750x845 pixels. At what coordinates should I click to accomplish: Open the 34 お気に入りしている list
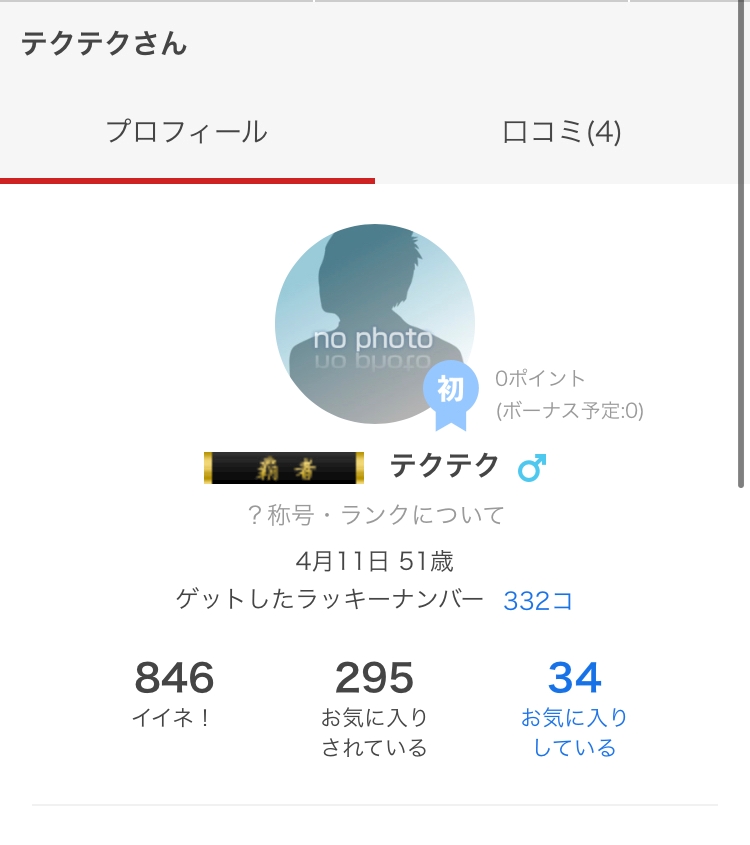[574, 709]
